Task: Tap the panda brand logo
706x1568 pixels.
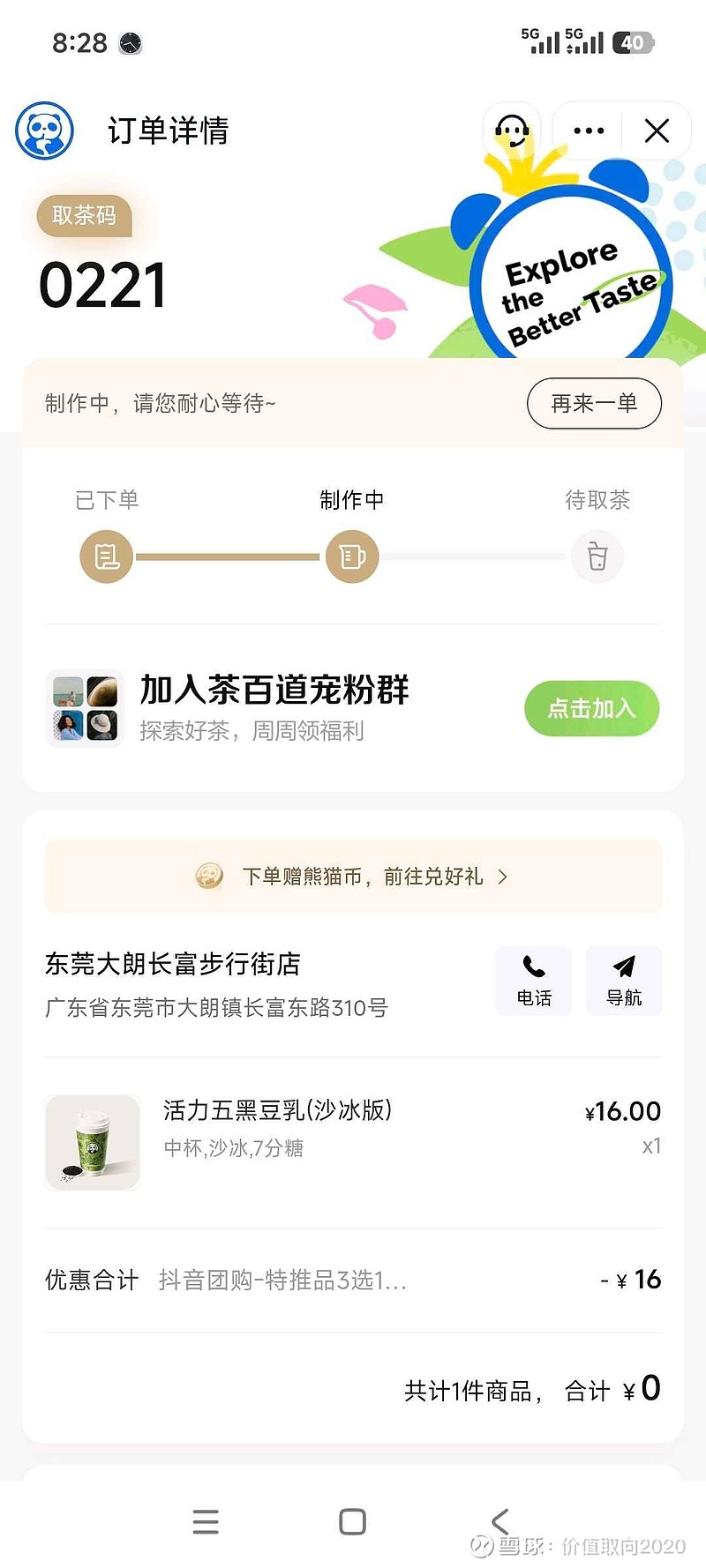Action: [43, 131]
